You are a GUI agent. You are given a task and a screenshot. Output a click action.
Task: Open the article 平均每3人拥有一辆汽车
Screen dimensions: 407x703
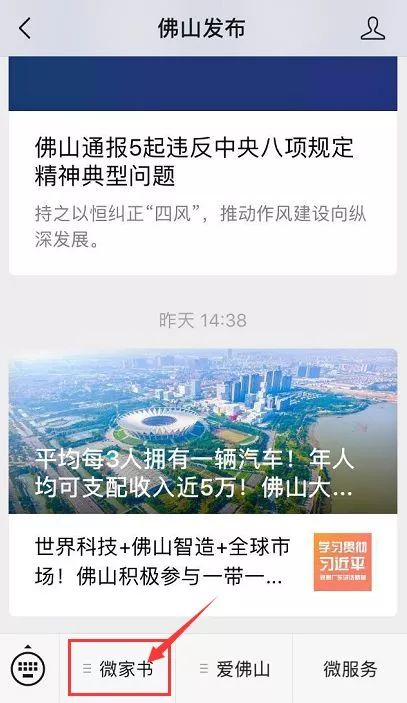203,431
